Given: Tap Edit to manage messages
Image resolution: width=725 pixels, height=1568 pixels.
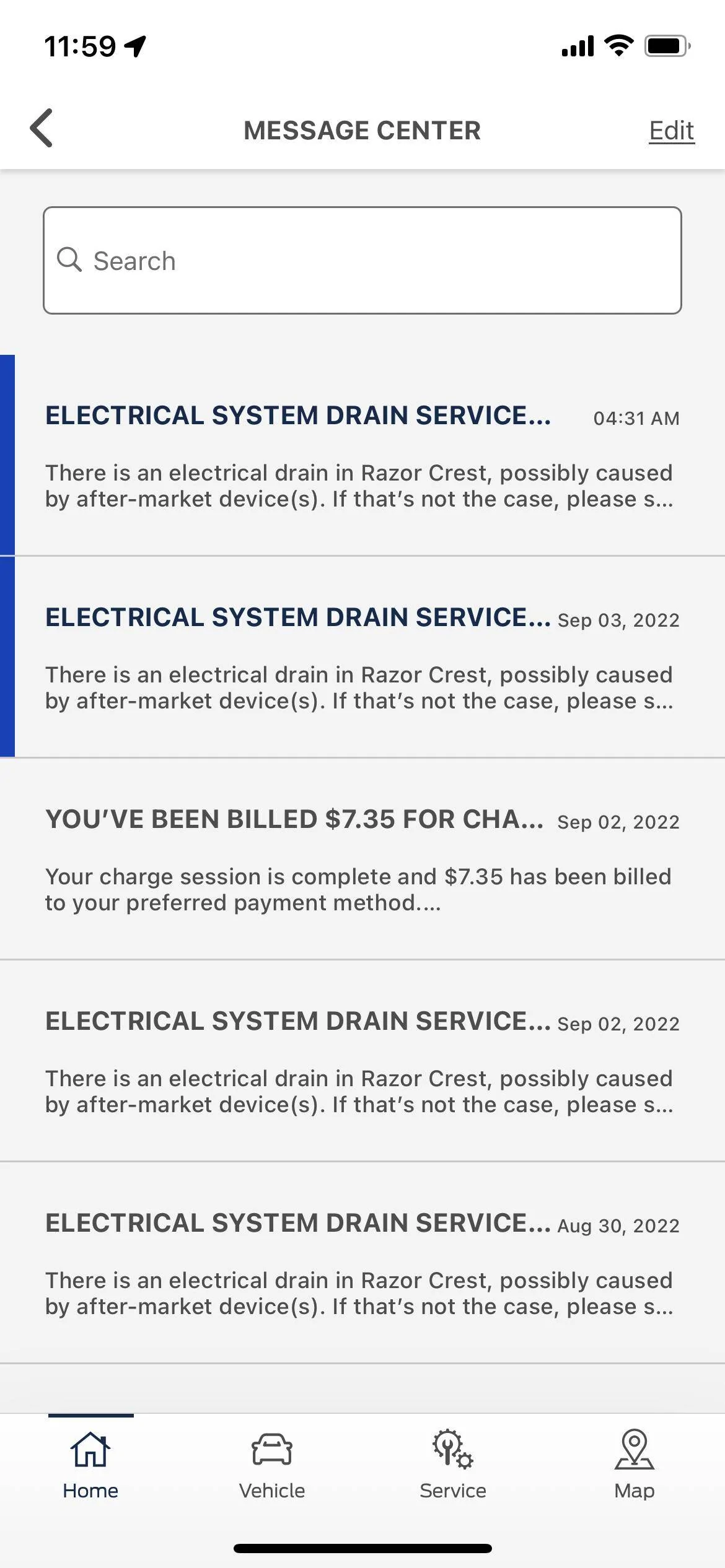Looking at the screenshot, I should (671, 131).
